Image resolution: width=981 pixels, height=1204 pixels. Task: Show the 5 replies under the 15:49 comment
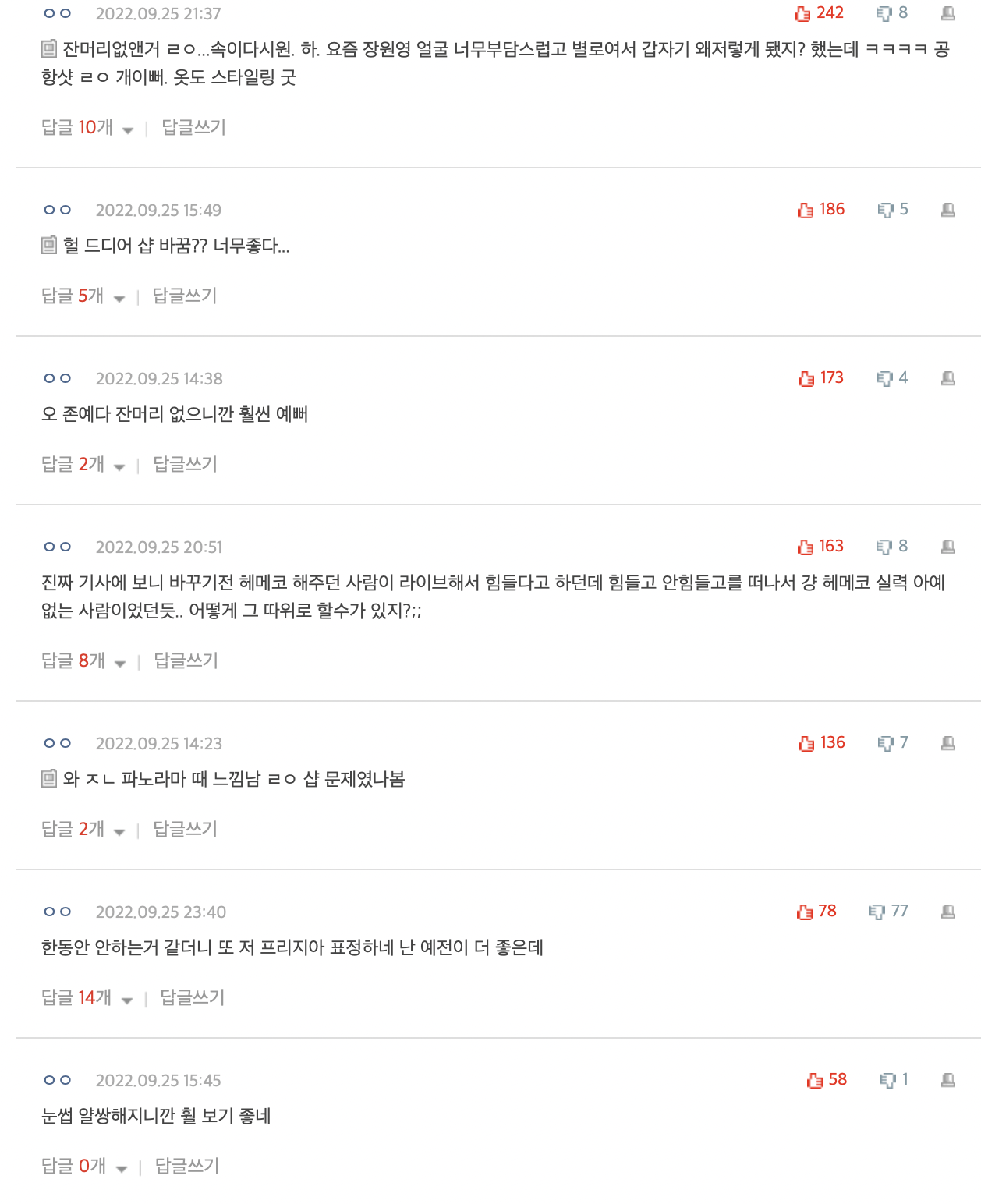(x=83, y=296)
